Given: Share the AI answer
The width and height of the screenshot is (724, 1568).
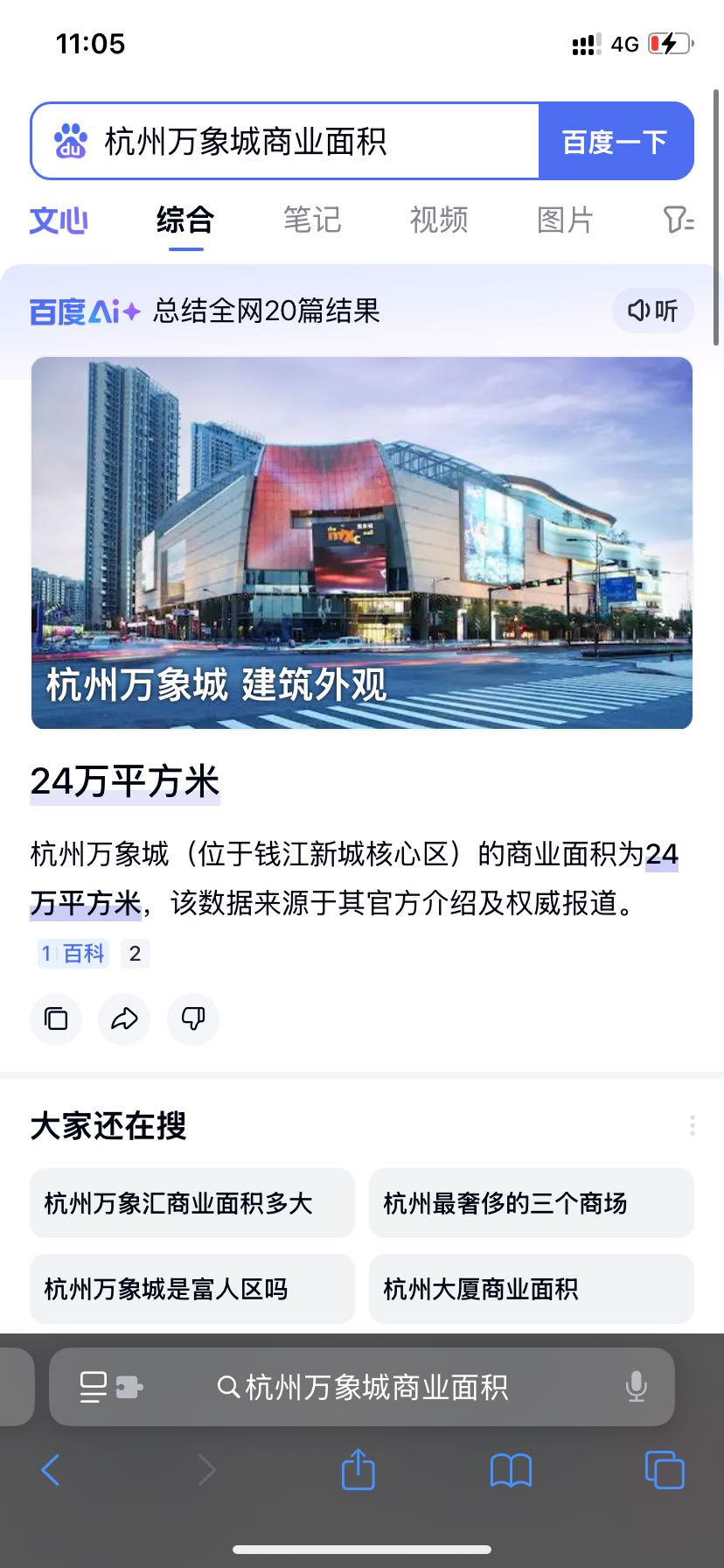Looking at the screenshot, I should click(x=124, y=1018).
